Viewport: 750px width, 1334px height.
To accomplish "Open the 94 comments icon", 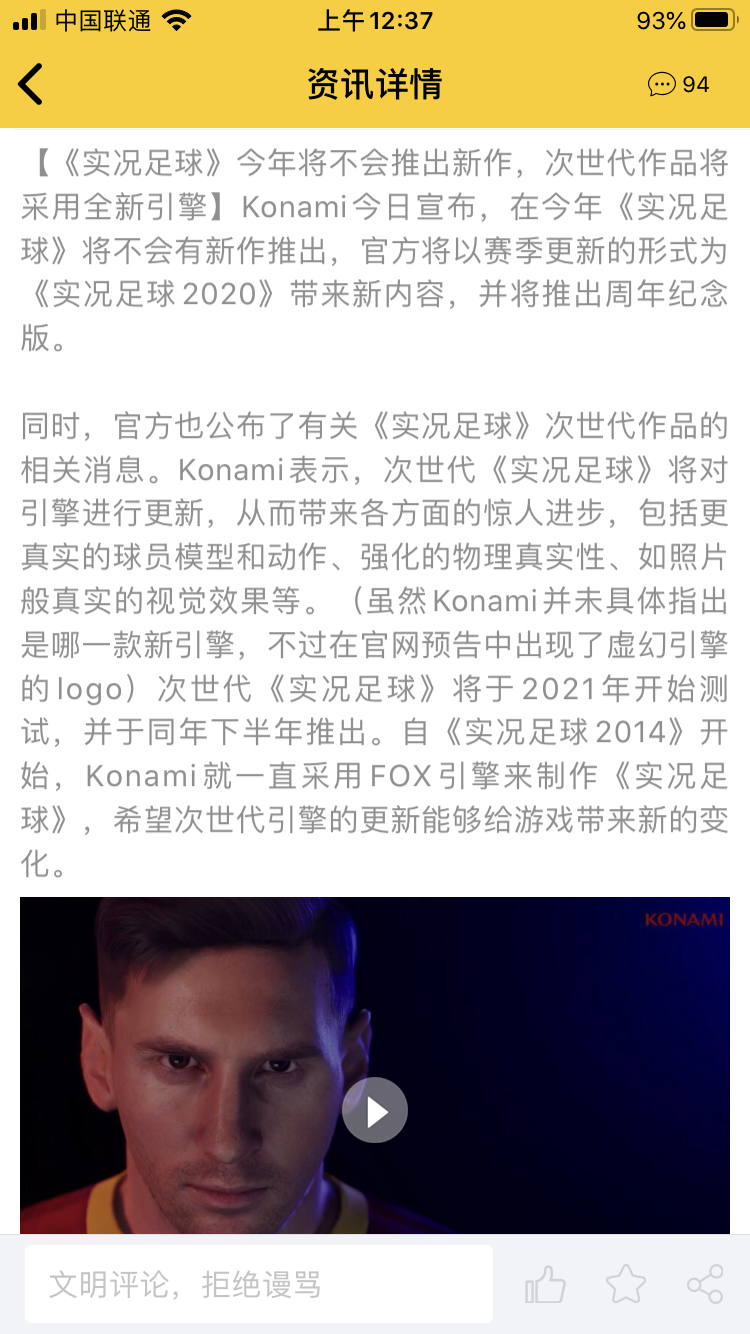I will click(679, 84).
